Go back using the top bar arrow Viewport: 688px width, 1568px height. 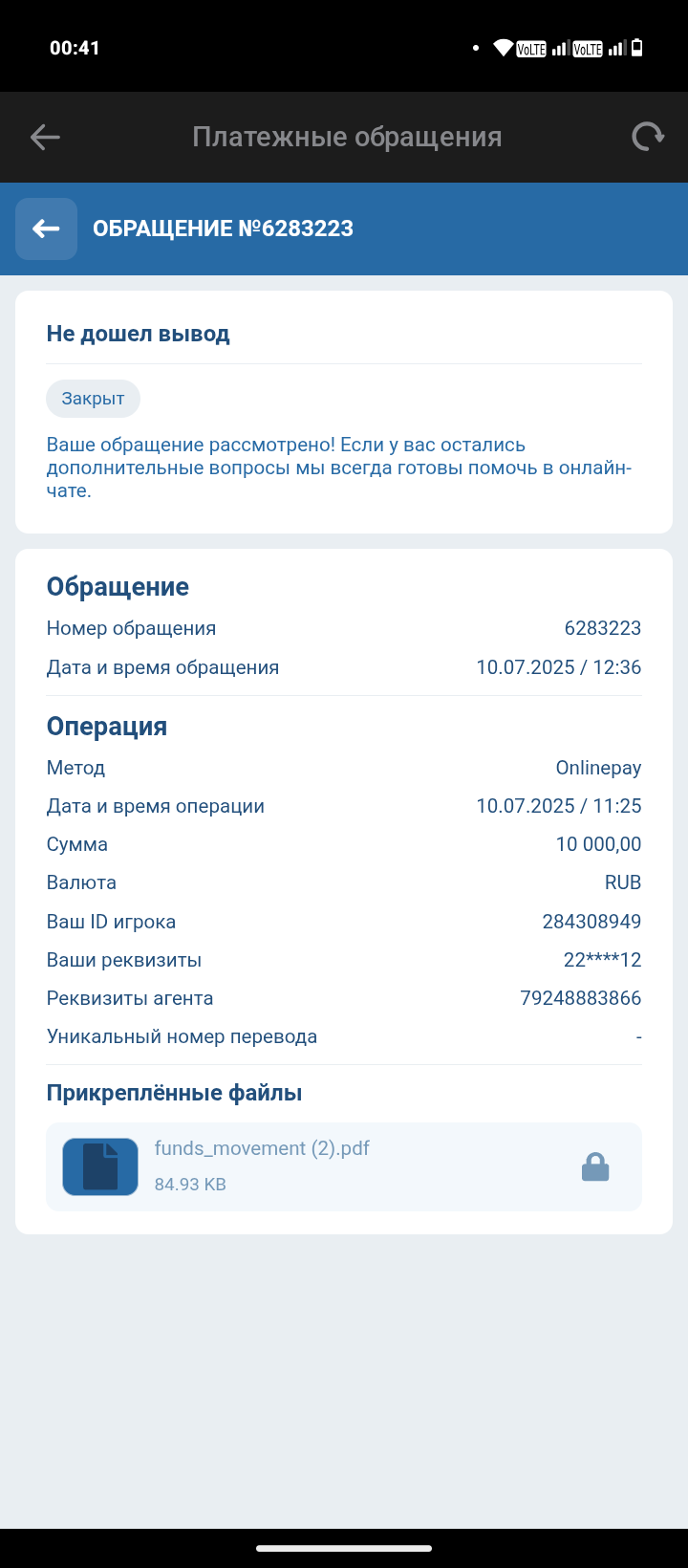point(45,137)
